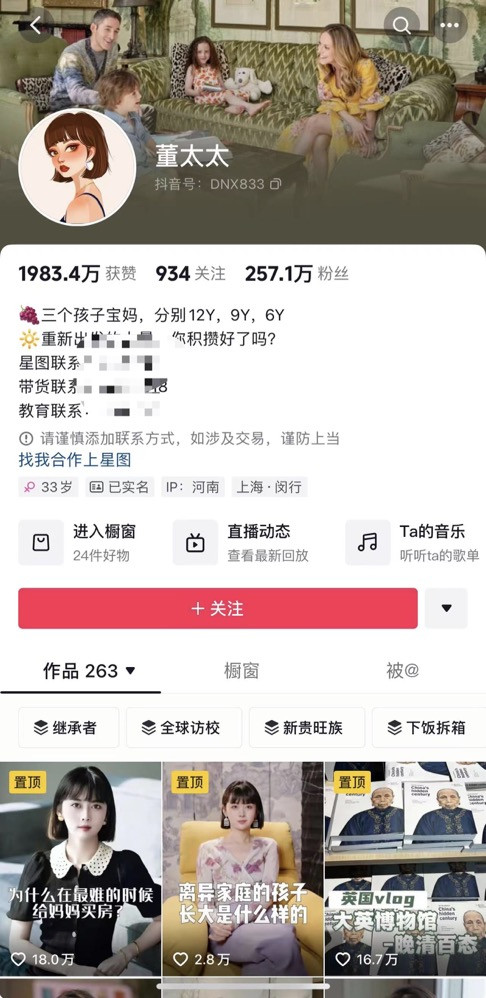Switch to the 橱窗 tab
The height and width of the screenshot is (998, 486).
pos(242,671)
